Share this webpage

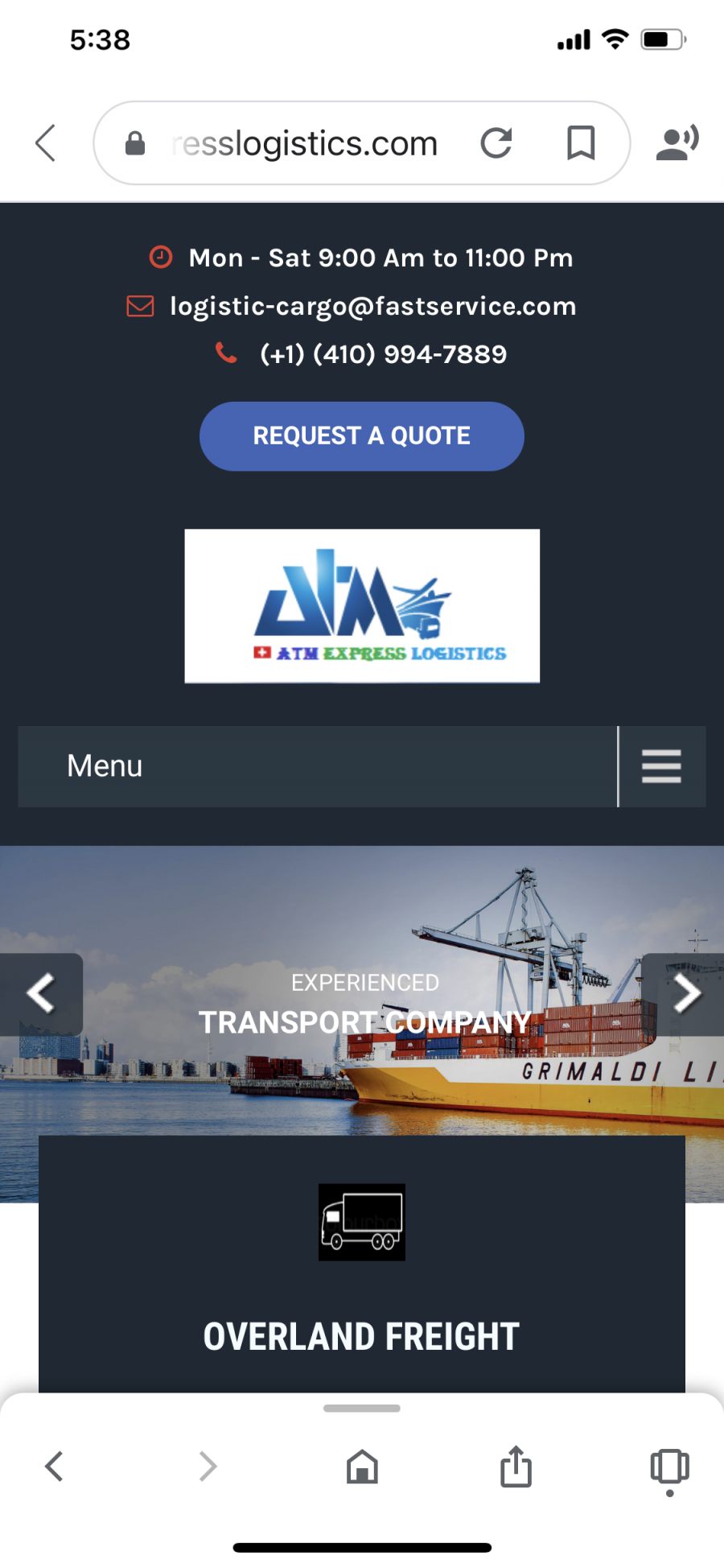point(516,1466)
